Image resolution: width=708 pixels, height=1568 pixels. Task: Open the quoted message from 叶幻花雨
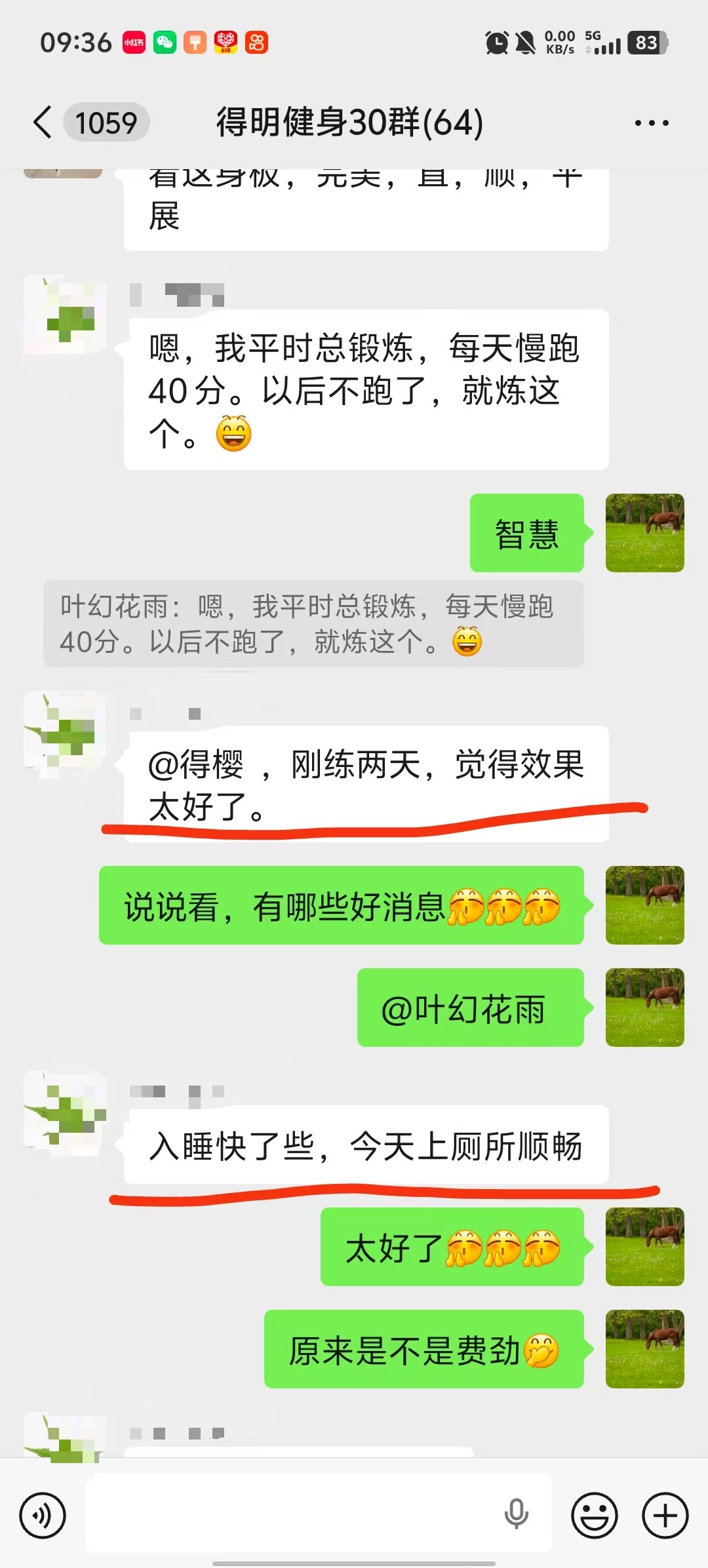(x=313, y=624)
